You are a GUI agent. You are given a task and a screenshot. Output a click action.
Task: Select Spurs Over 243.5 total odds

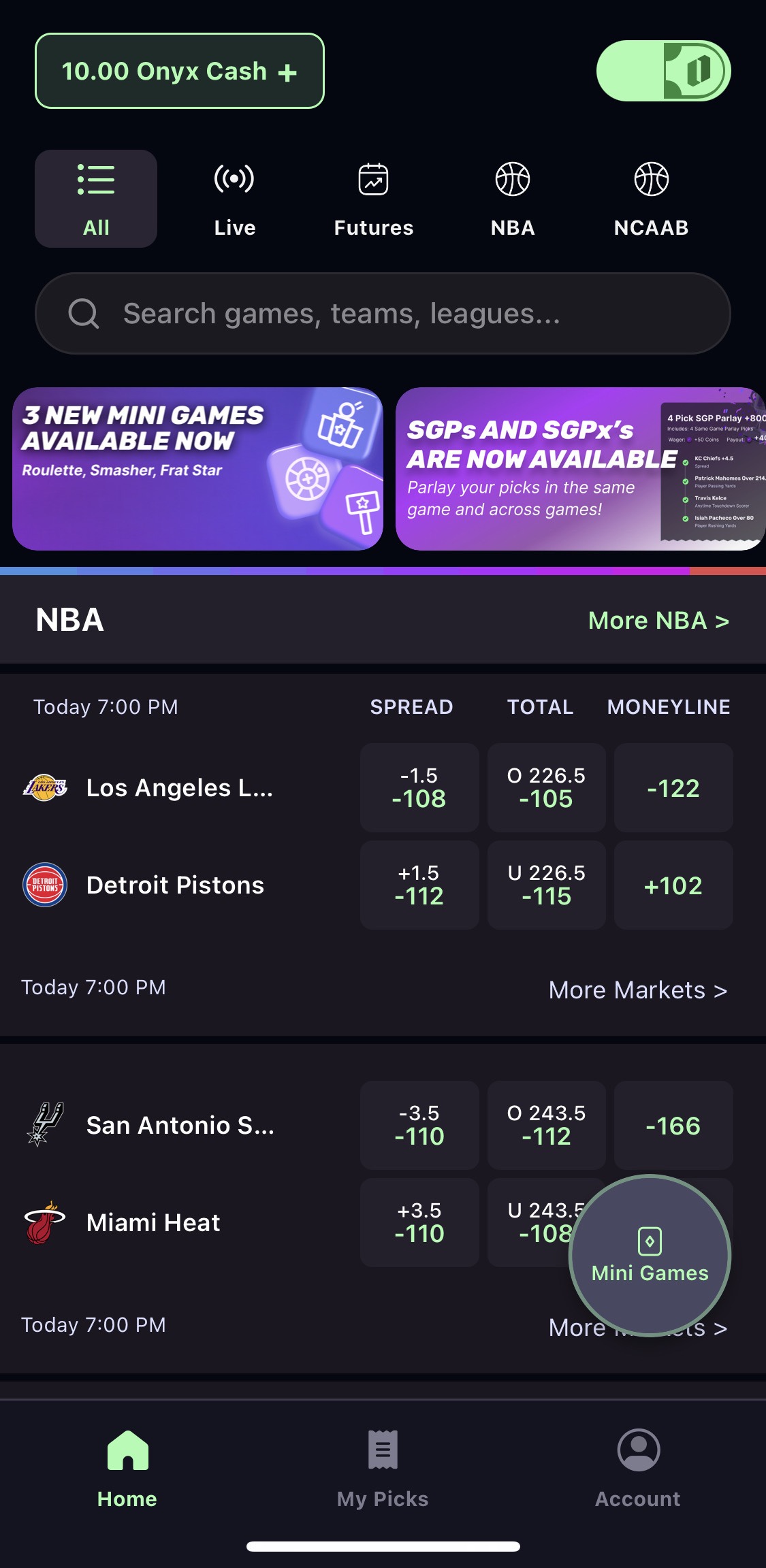546,1125
